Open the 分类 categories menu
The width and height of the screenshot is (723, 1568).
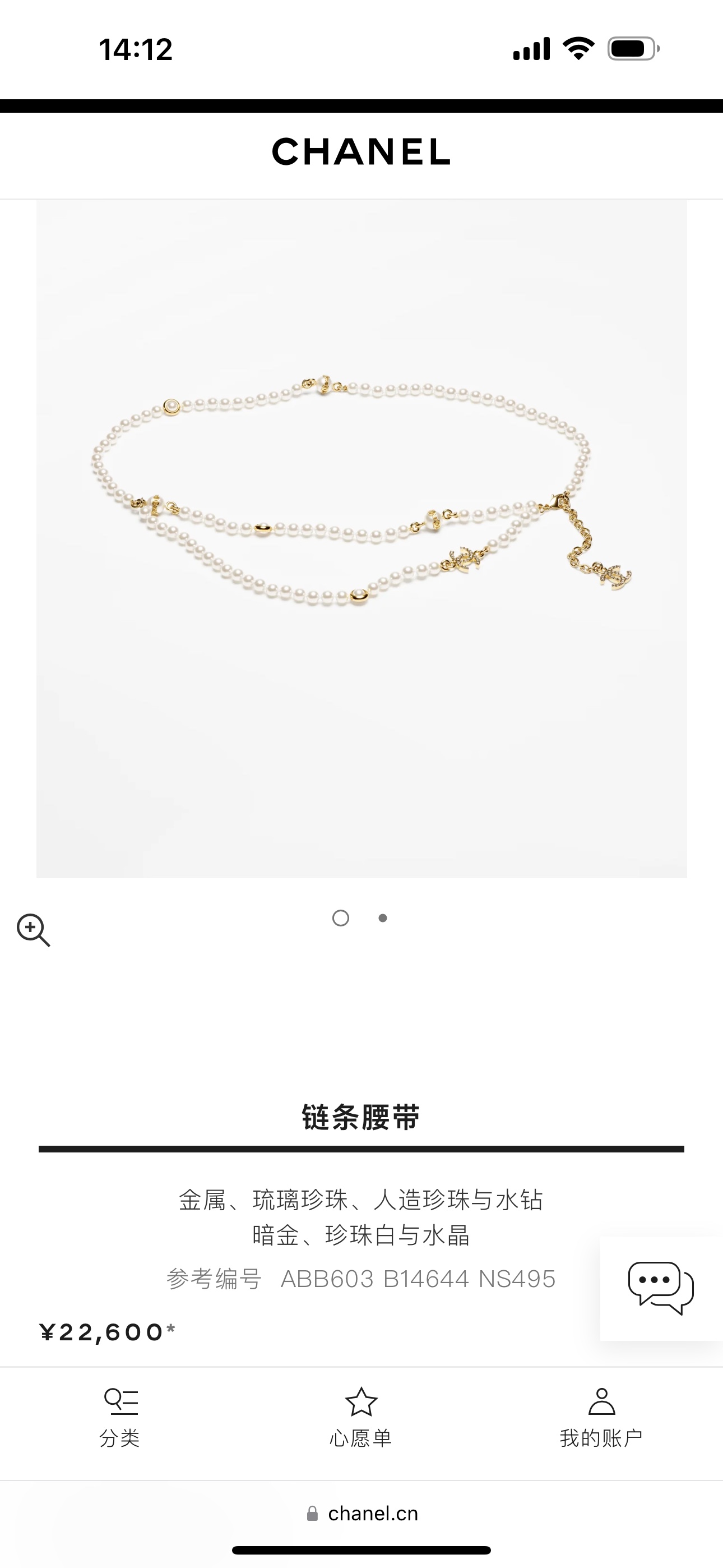(120, 1418)
